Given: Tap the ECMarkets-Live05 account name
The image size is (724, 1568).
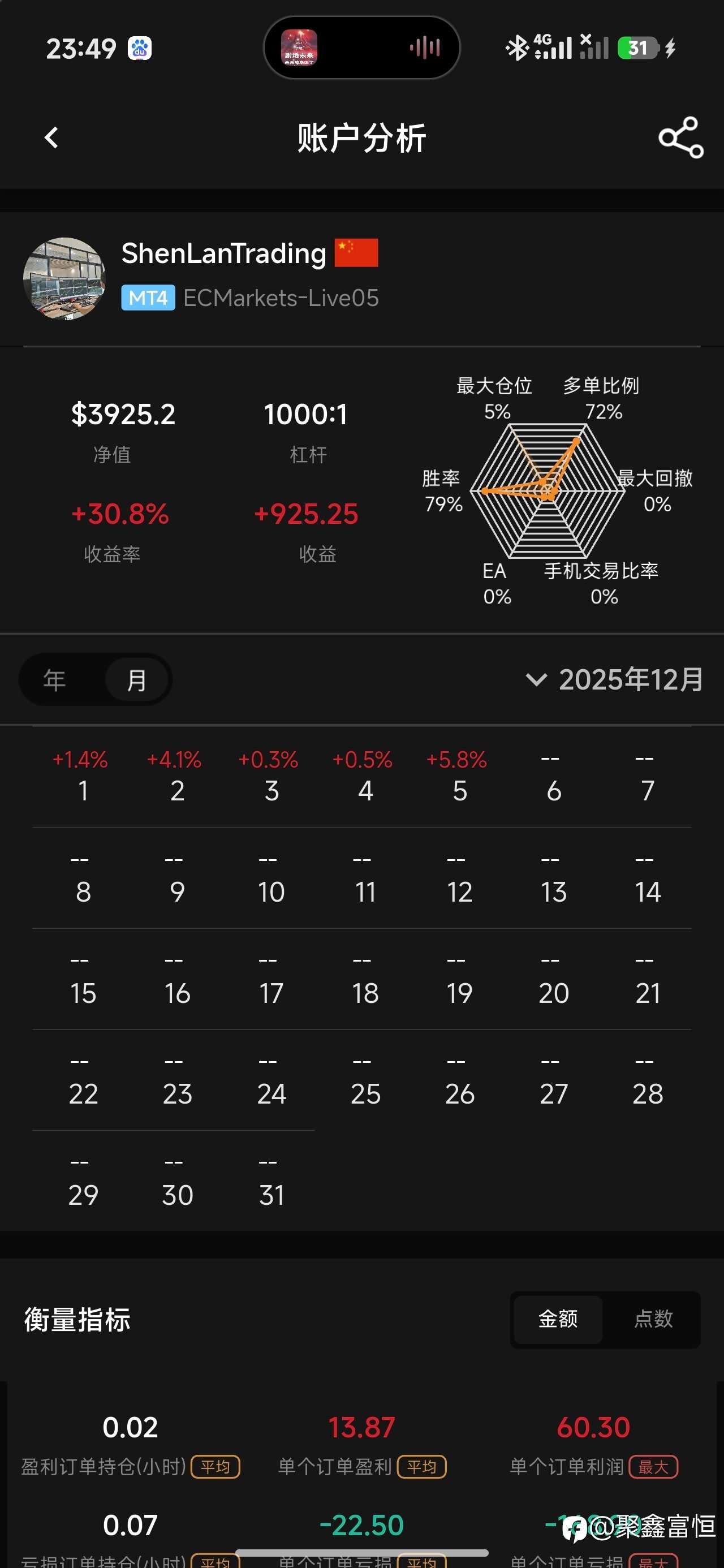Looking at the screenshot, I should [281, 298].
